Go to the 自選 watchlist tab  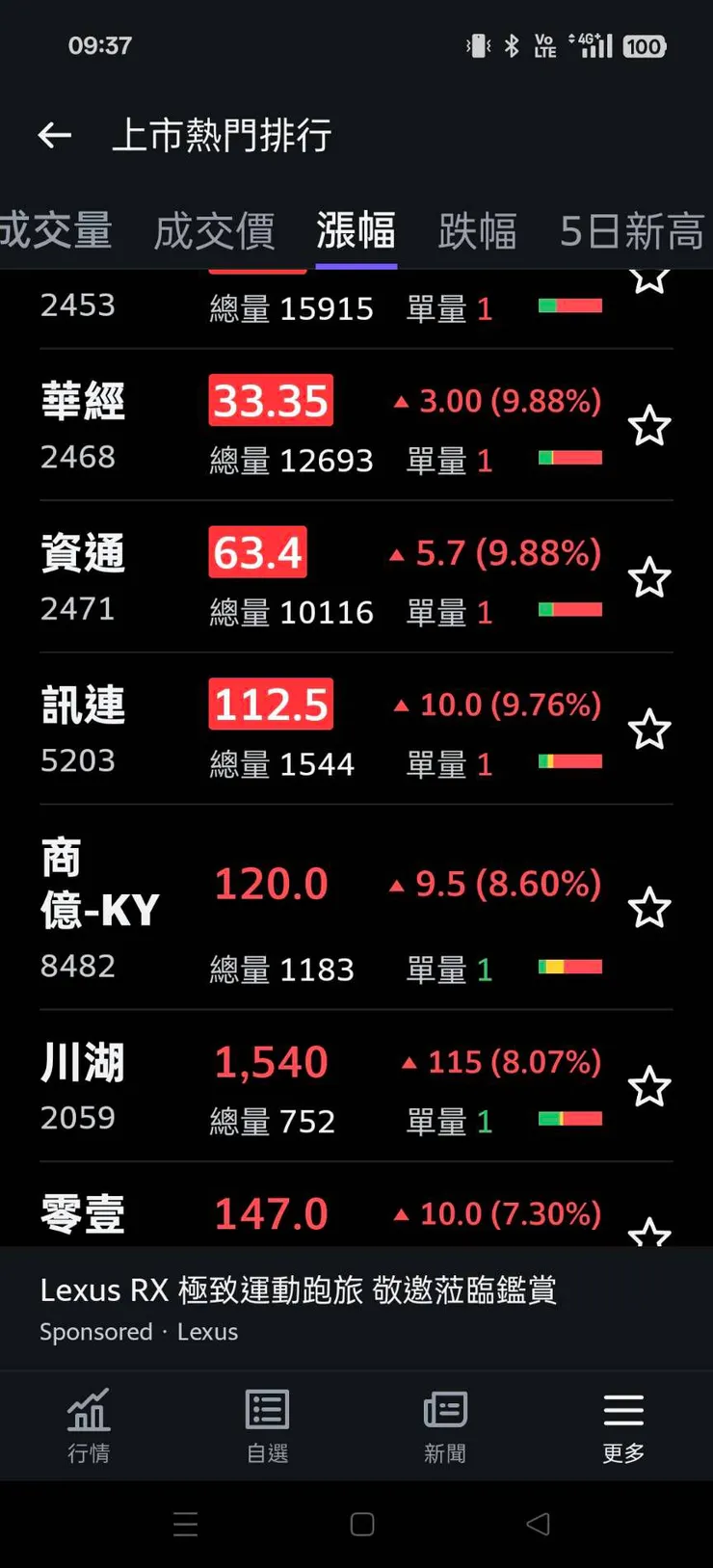267,1426
